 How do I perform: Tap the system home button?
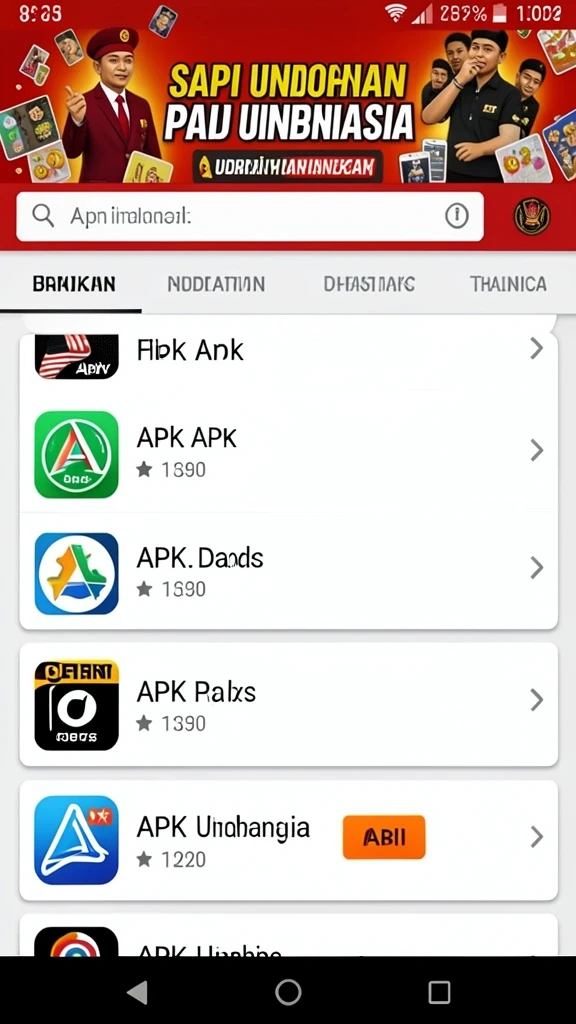[x=288, y=992]
